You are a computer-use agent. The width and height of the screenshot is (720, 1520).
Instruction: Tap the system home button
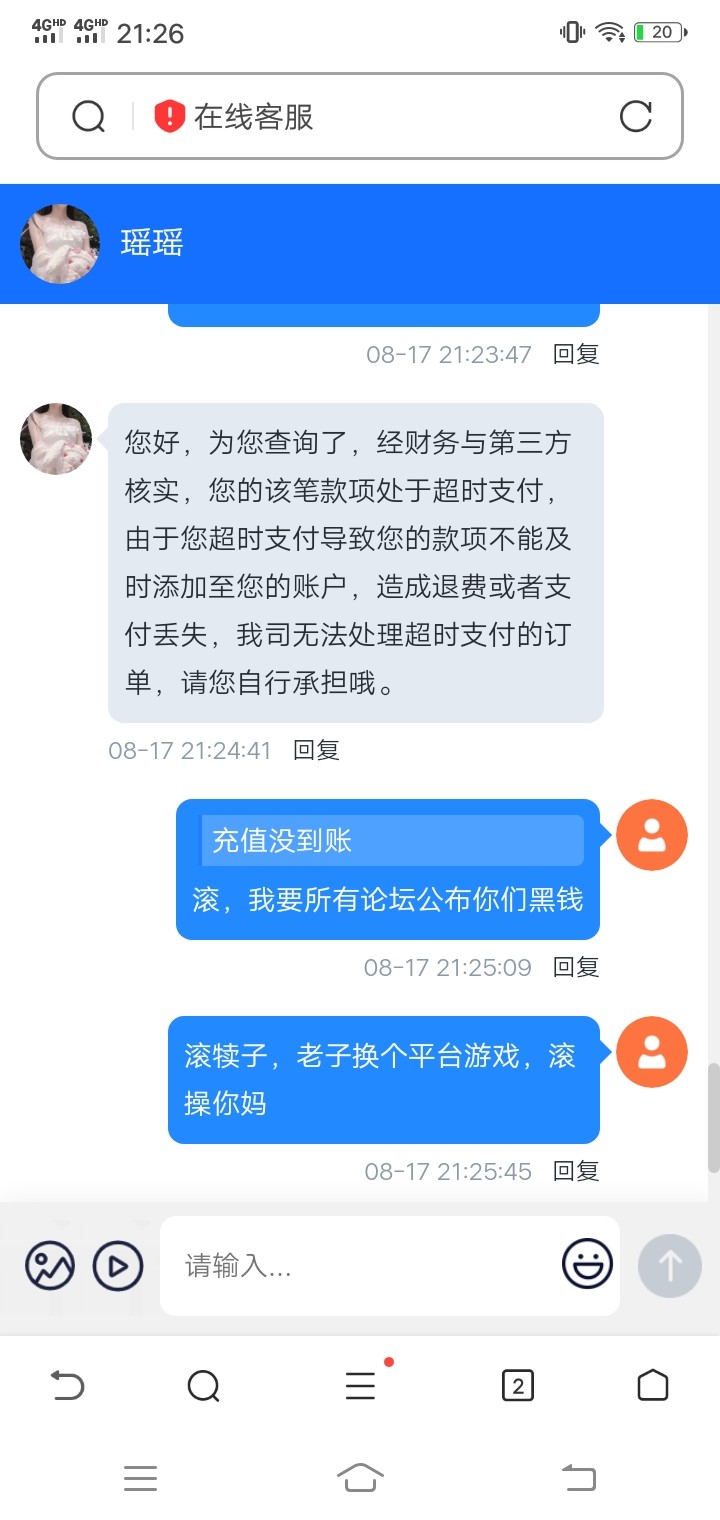click(360, 1477)
